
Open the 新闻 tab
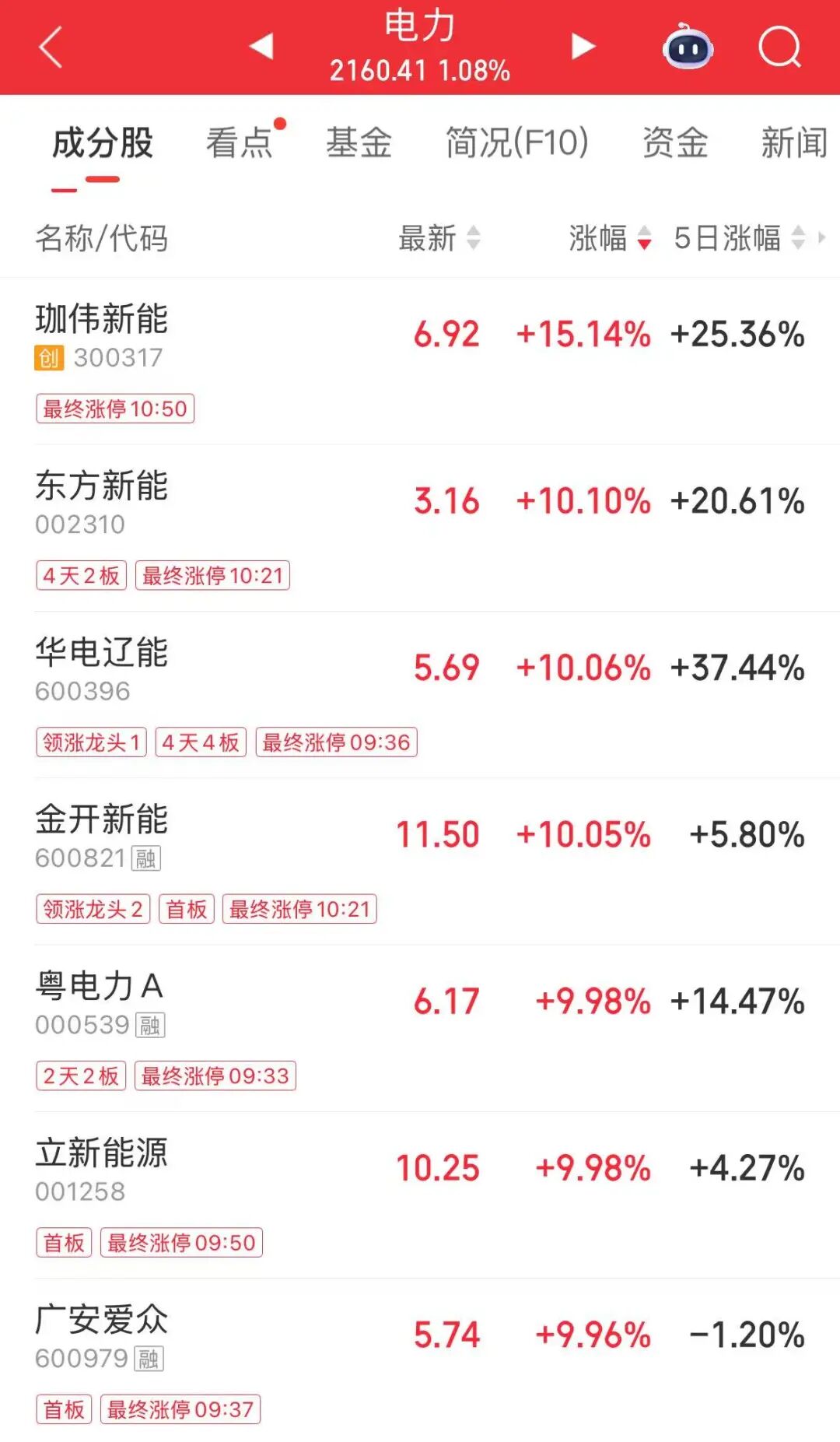[793, 143]
